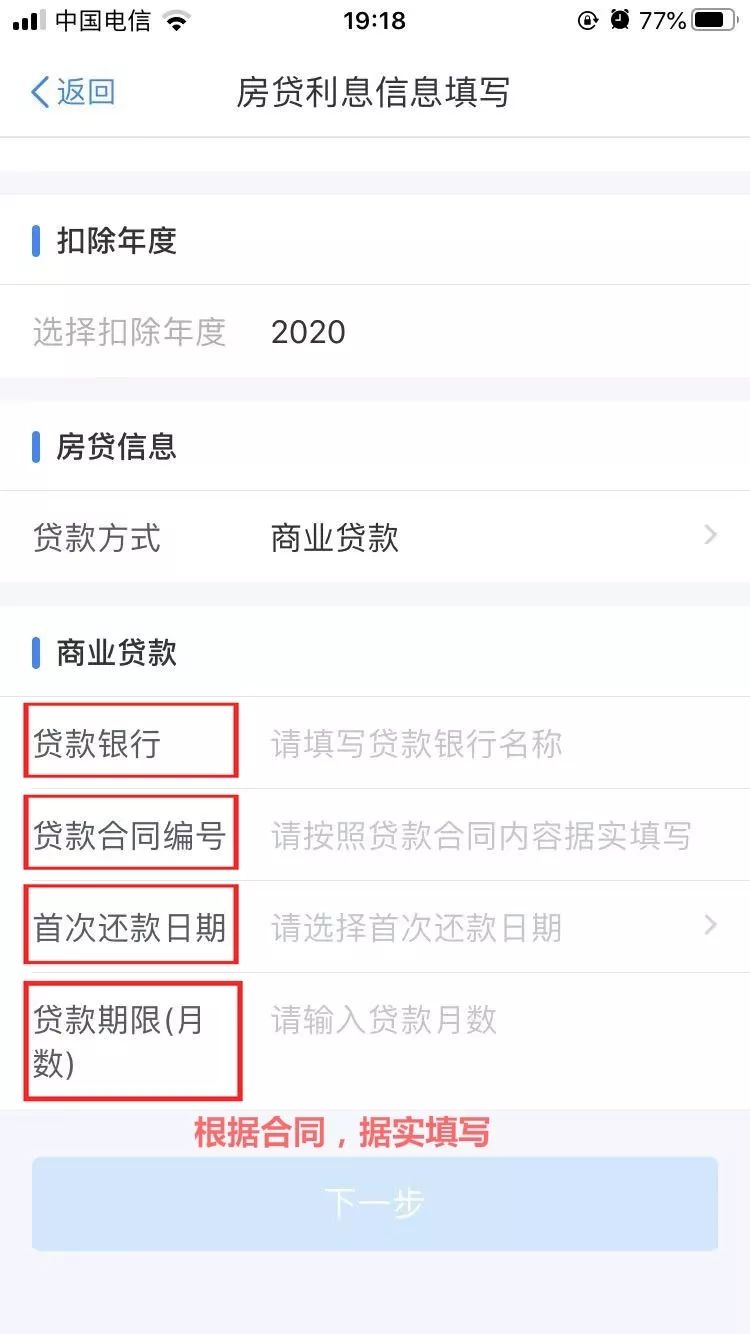Click the back arrow icon beside 返回
750x1334 pixels.
(x=38, y=91)
